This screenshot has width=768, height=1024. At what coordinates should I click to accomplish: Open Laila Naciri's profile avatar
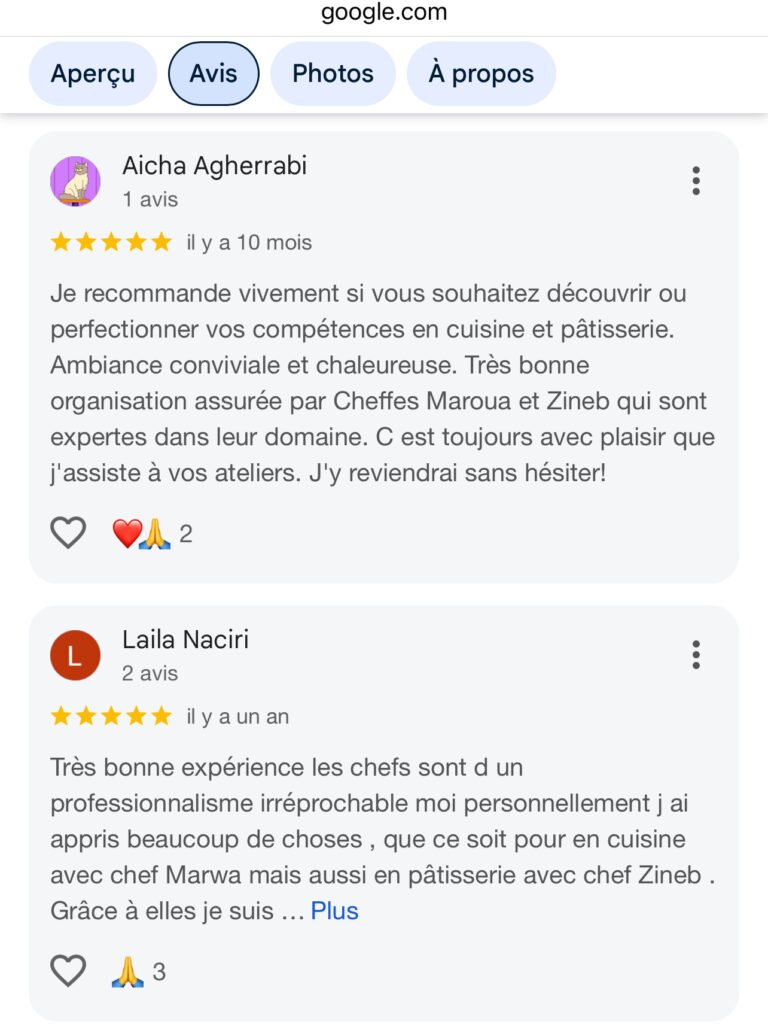tap(75, 656)
